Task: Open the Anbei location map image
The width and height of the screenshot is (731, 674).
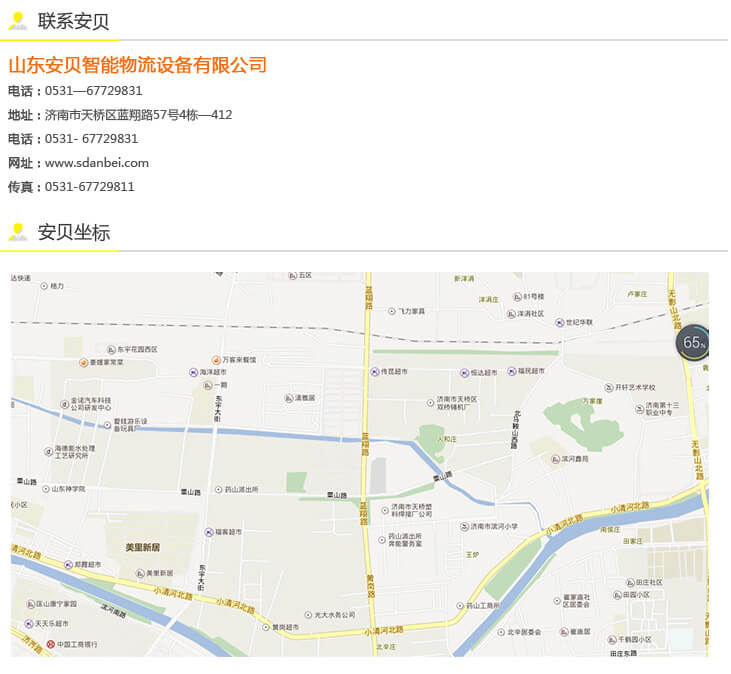Action: click(360, 464)
